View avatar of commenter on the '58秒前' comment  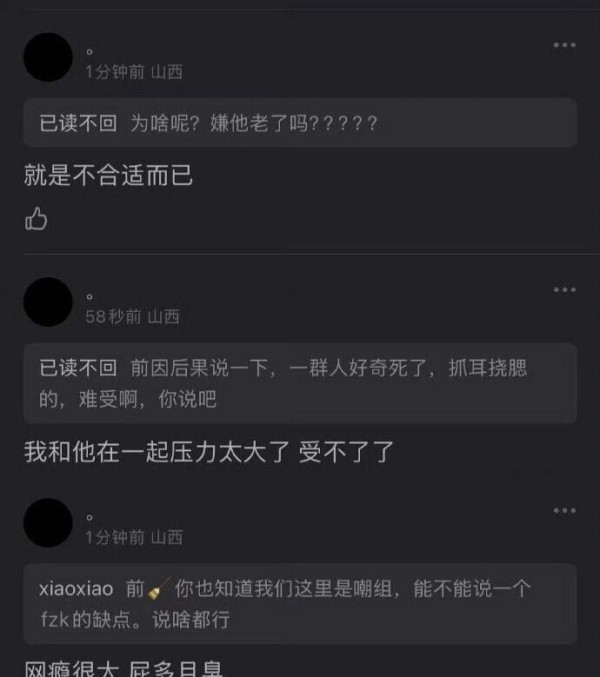(48, 302)
